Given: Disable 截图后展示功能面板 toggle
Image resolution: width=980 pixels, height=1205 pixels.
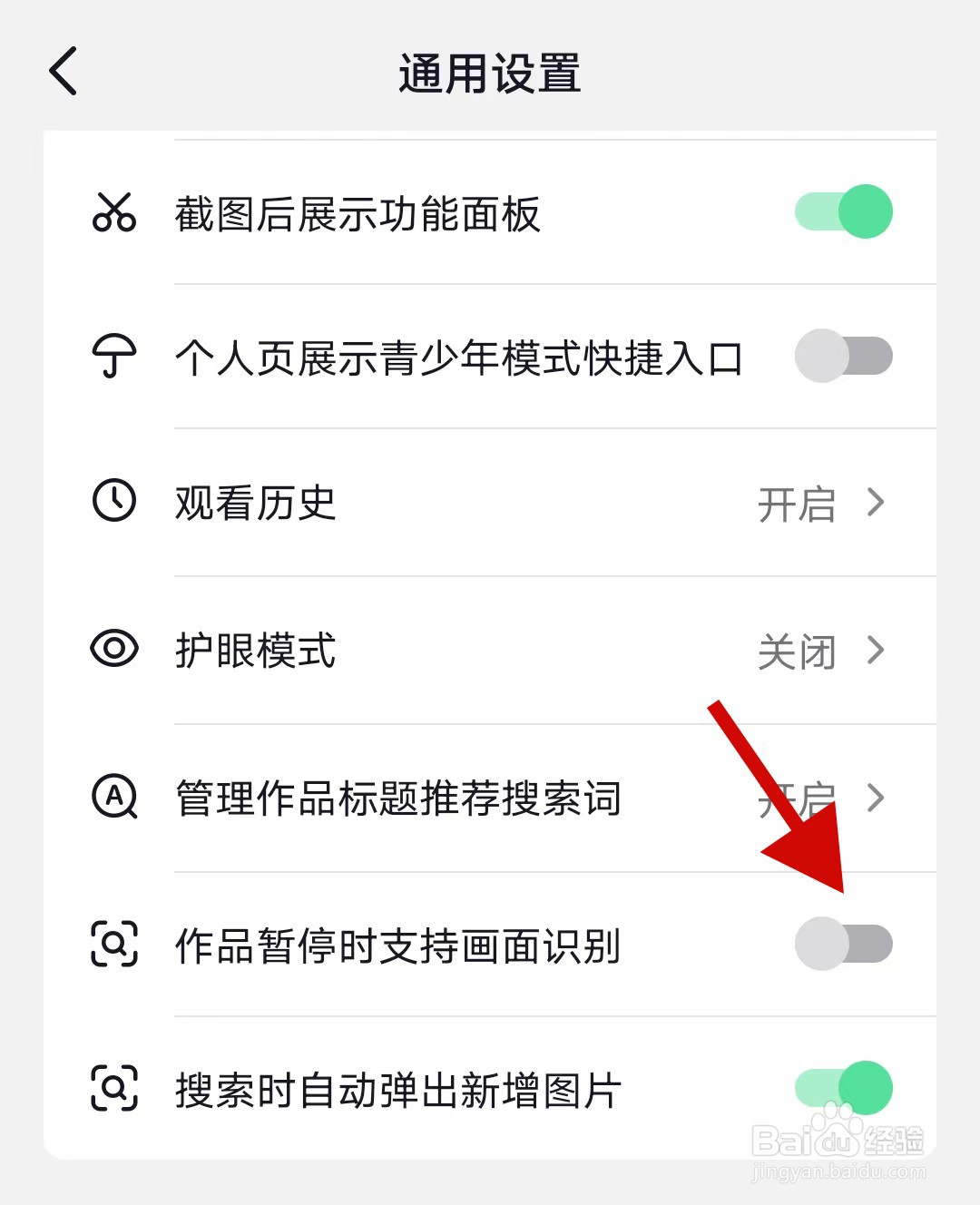Looking at the screenshot, I should tap(842, 211).
